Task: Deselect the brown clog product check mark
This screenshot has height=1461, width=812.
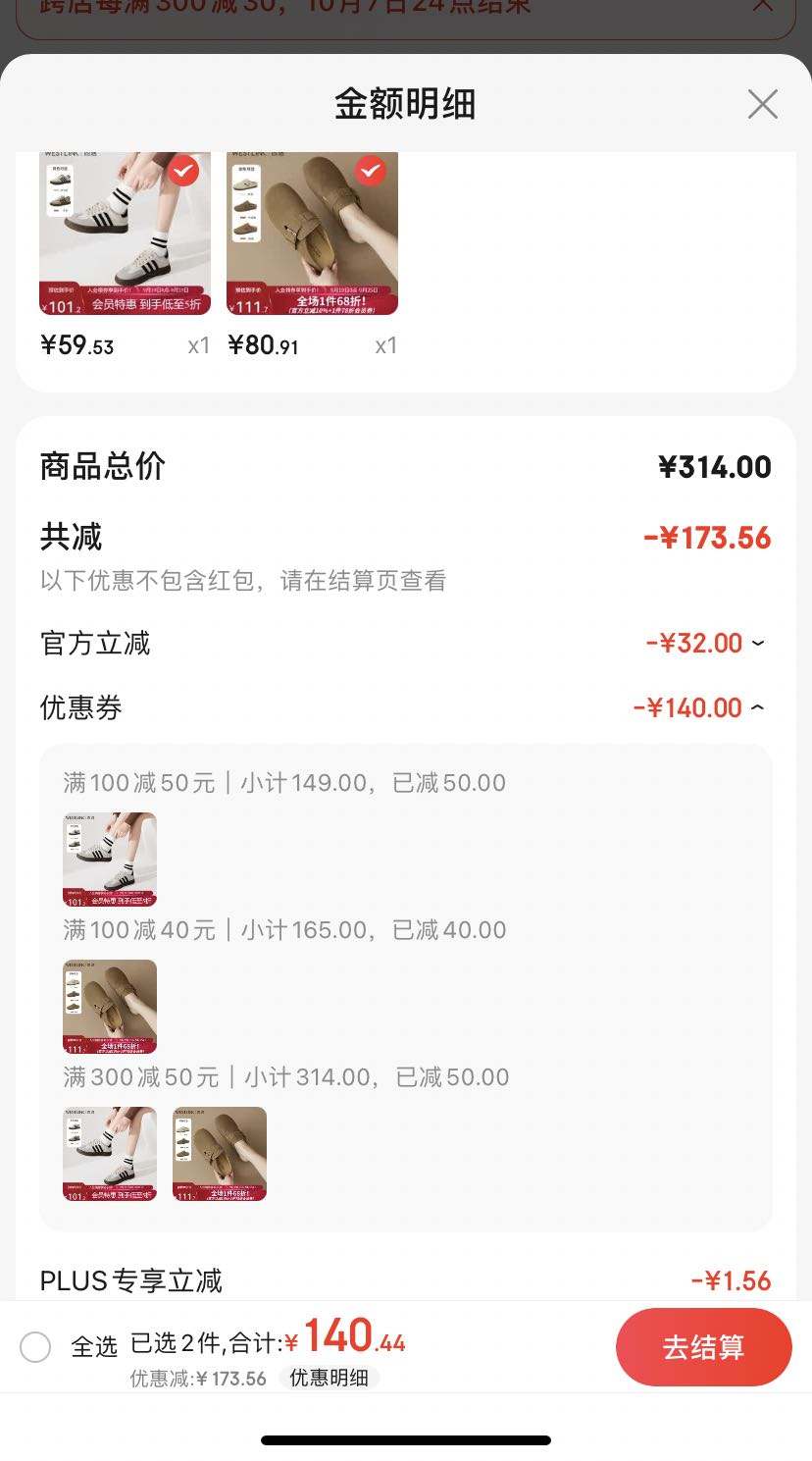Action: point(370,171)
